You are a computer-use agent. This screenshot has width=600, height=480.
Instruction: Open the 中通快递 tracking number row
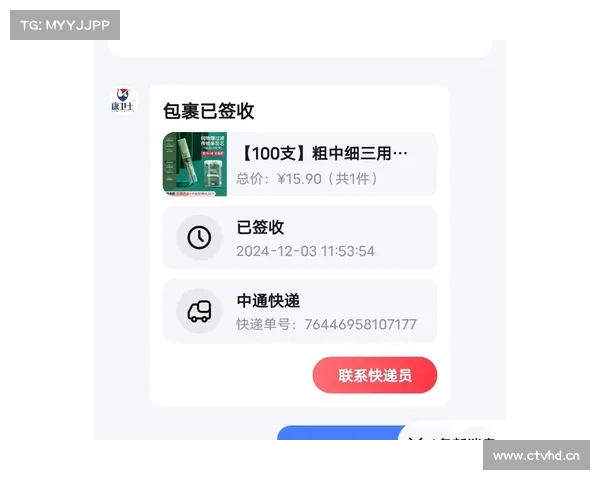[x=300, y=312]
